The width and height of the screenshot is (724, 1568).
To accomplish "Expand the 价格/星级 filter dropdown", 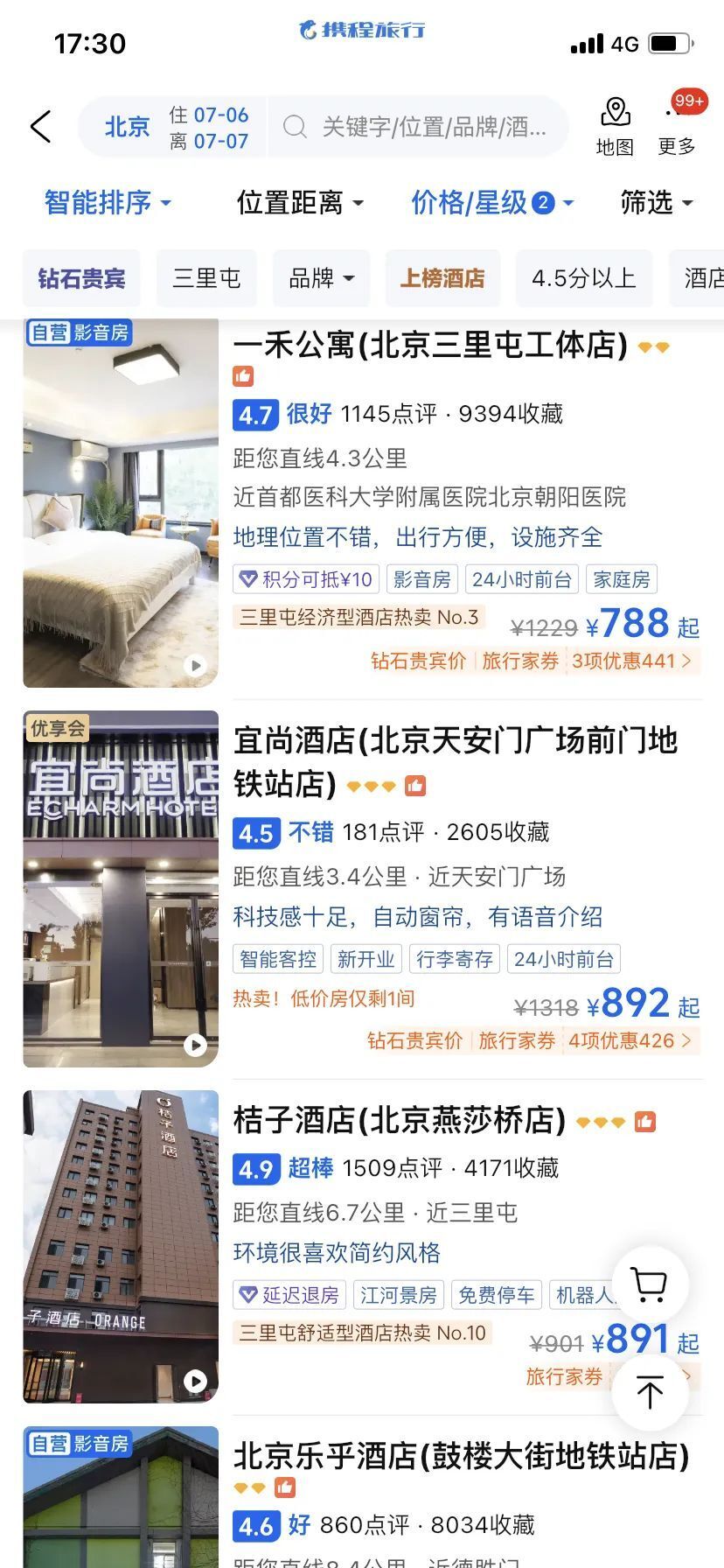I will [x=491, y=203].
